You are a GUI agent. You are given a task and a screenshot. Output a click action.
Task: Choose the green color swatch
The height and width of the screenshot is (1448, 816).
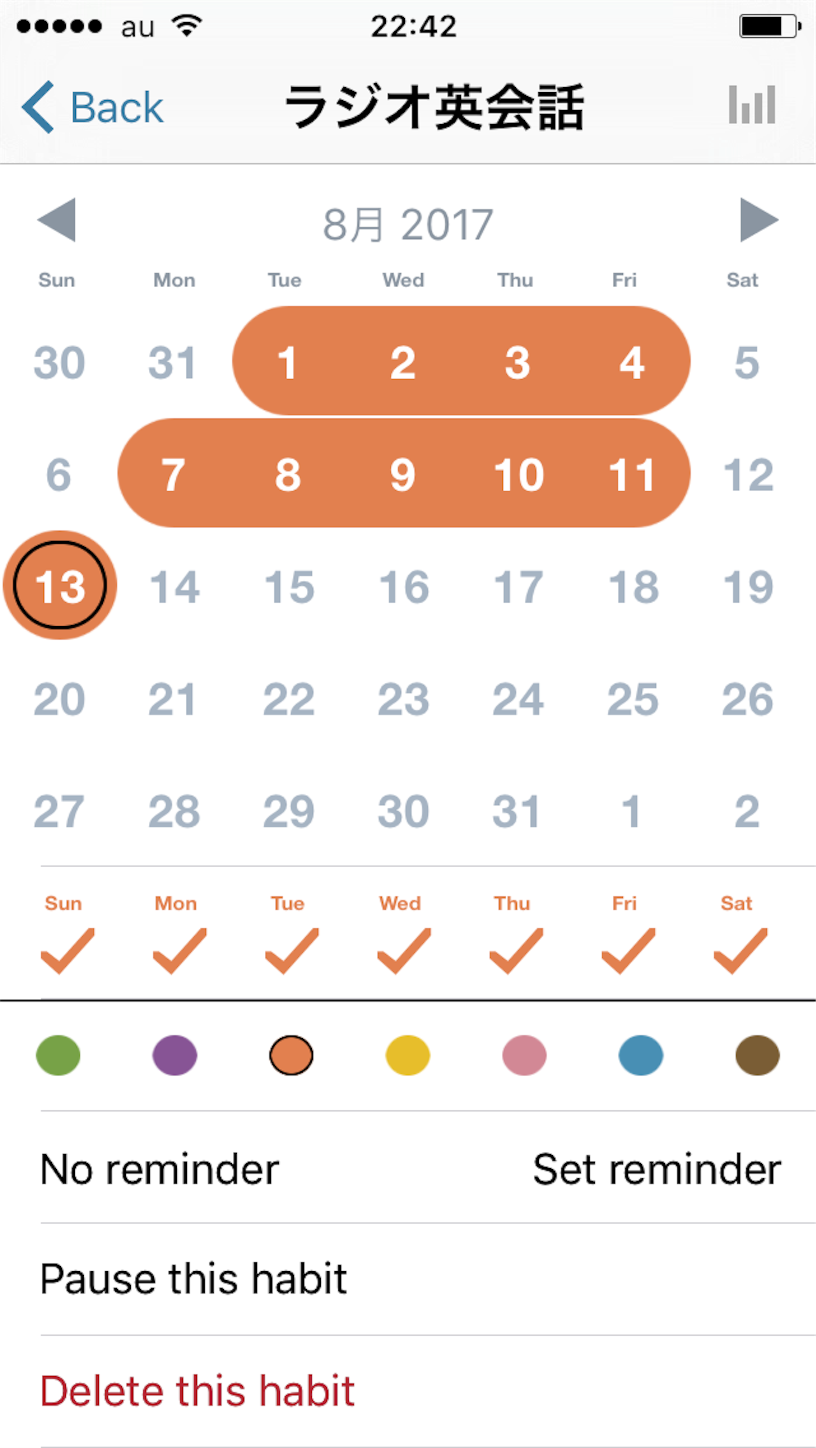tap(58, 1055)
